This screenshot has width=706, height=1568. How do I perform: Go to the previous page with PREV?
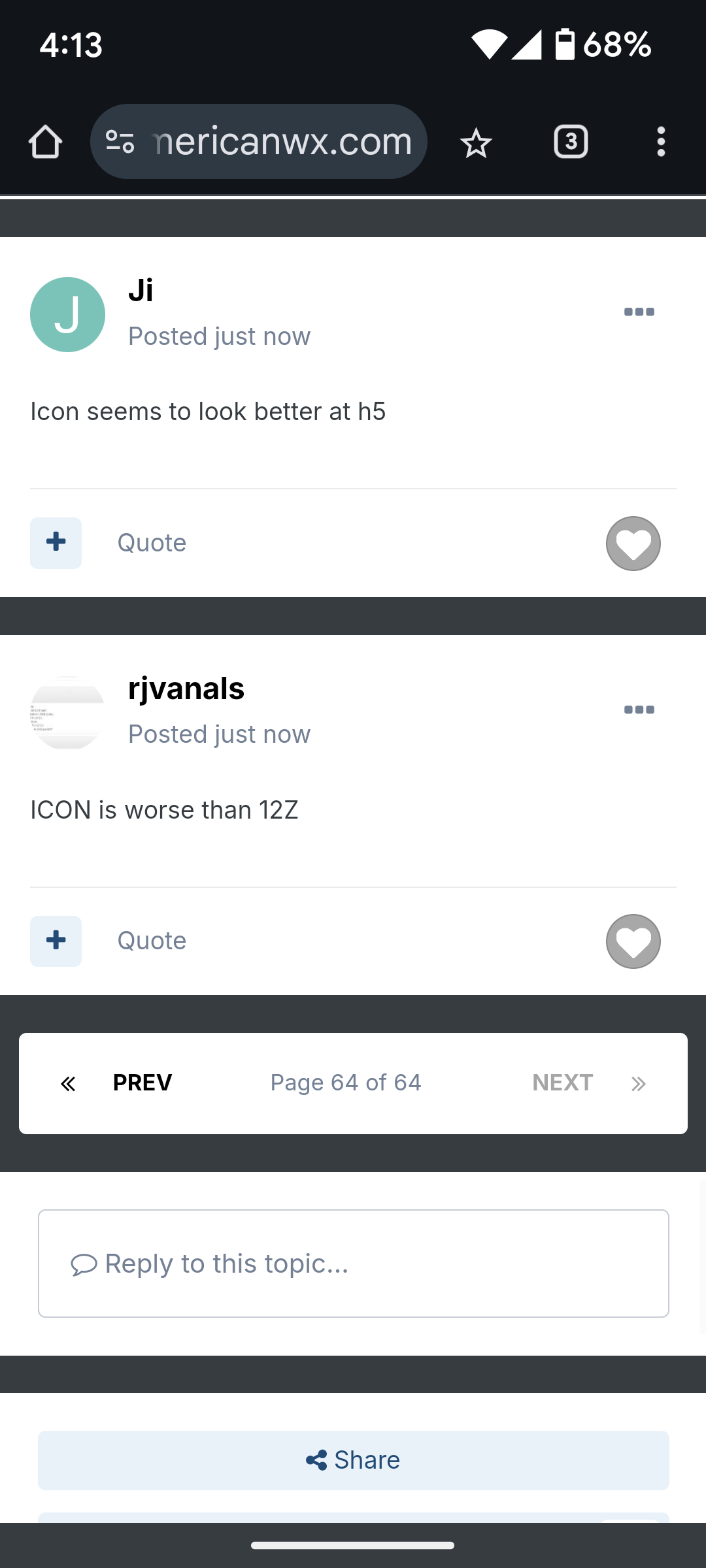click(143, 1083)
